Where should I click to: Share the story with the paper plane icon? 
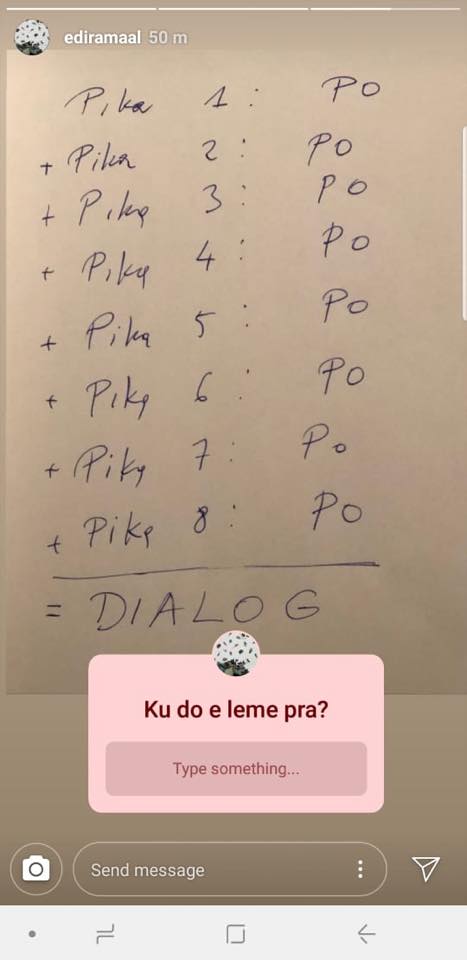(425, 869)
